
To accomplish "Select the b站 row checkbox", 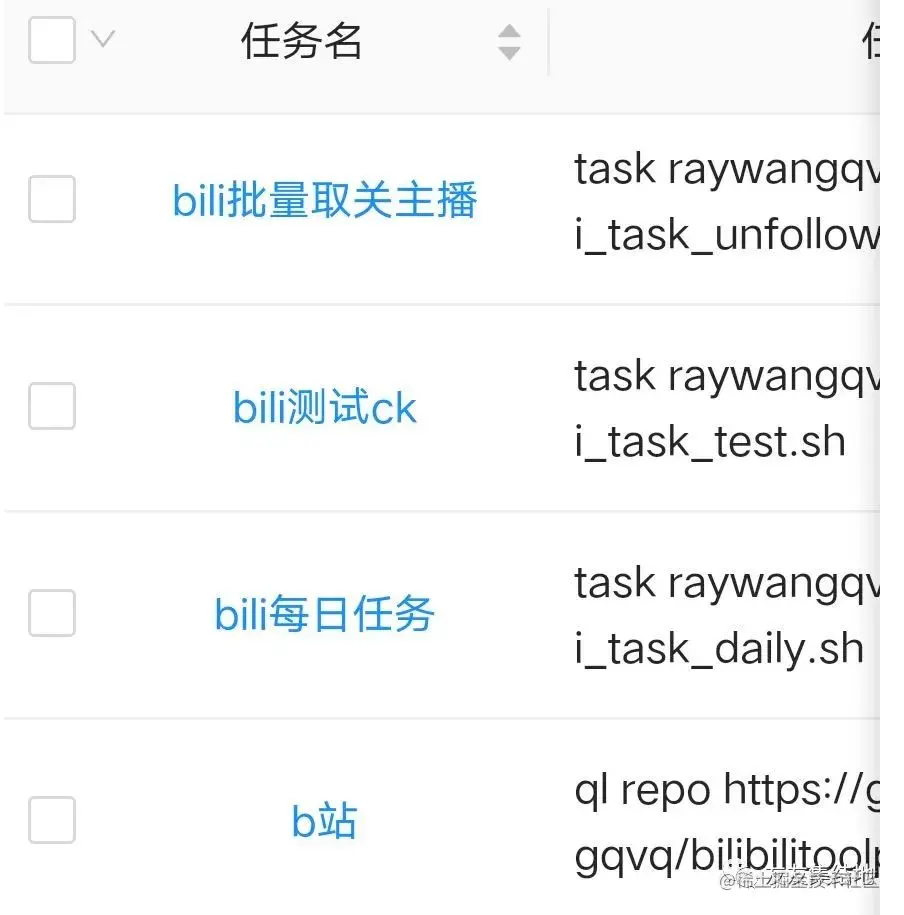I will click(51, 820).
